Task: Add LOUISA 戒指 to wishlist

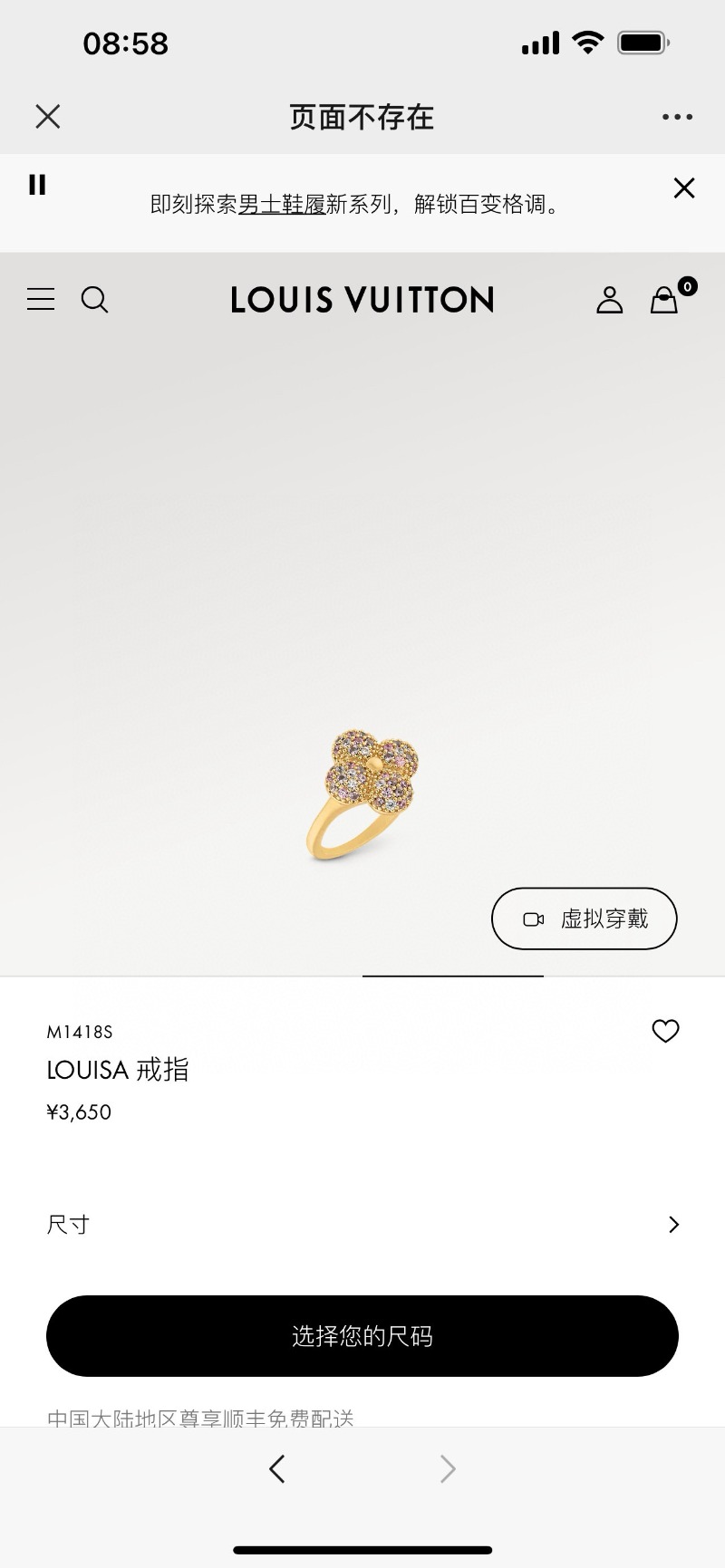Action: click(x=665, y=1031)
